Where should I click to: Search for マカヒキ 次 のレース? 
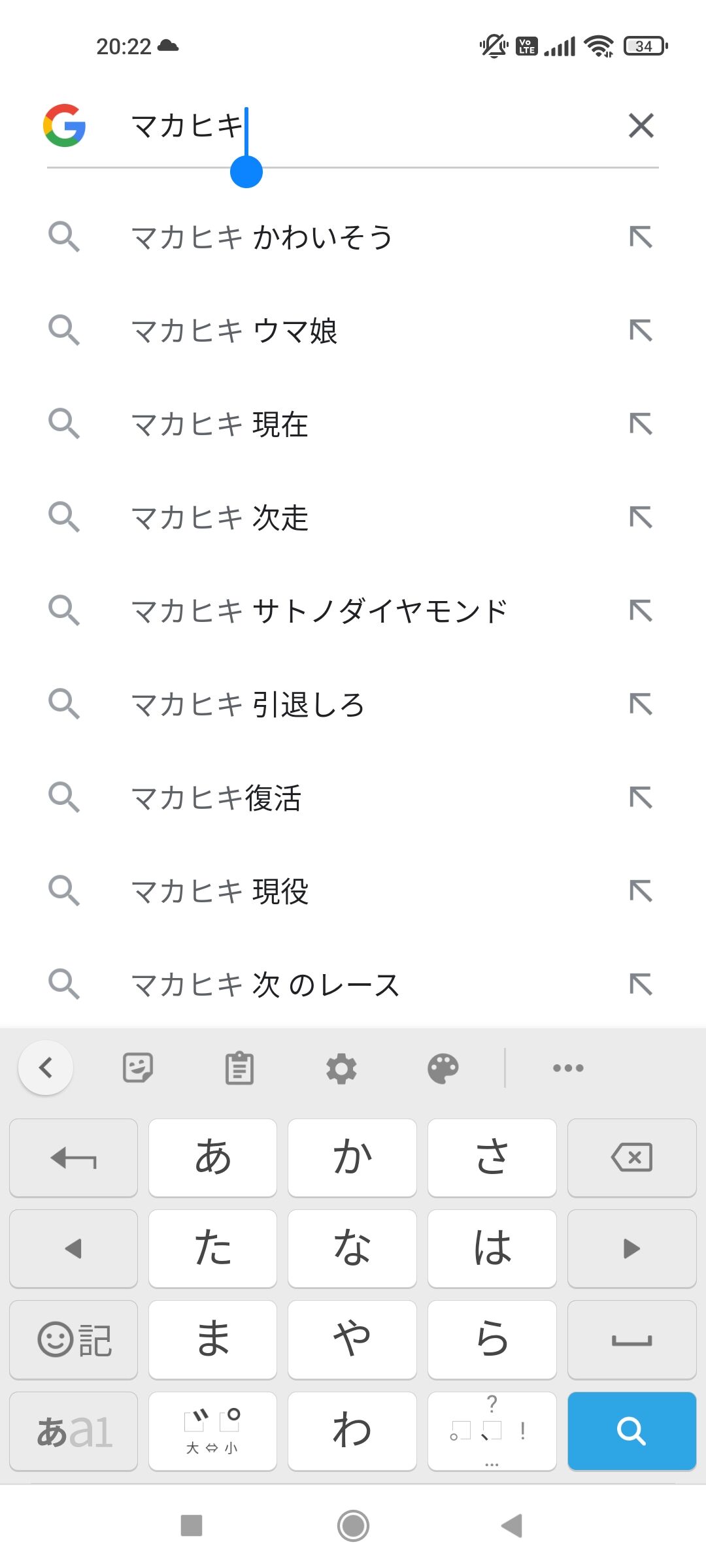coord(265,985)
